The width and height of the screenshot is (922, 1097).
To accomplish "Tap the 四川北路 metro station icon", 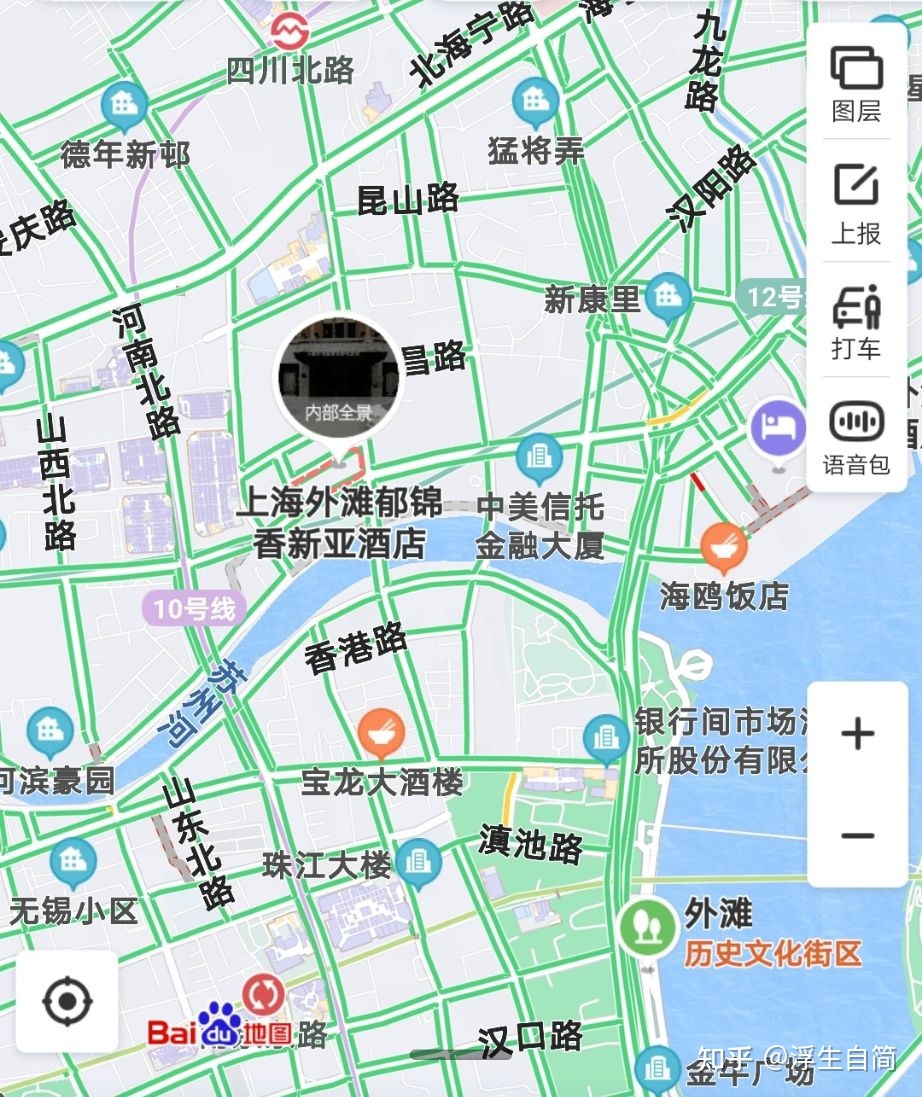I will [290, 29].
